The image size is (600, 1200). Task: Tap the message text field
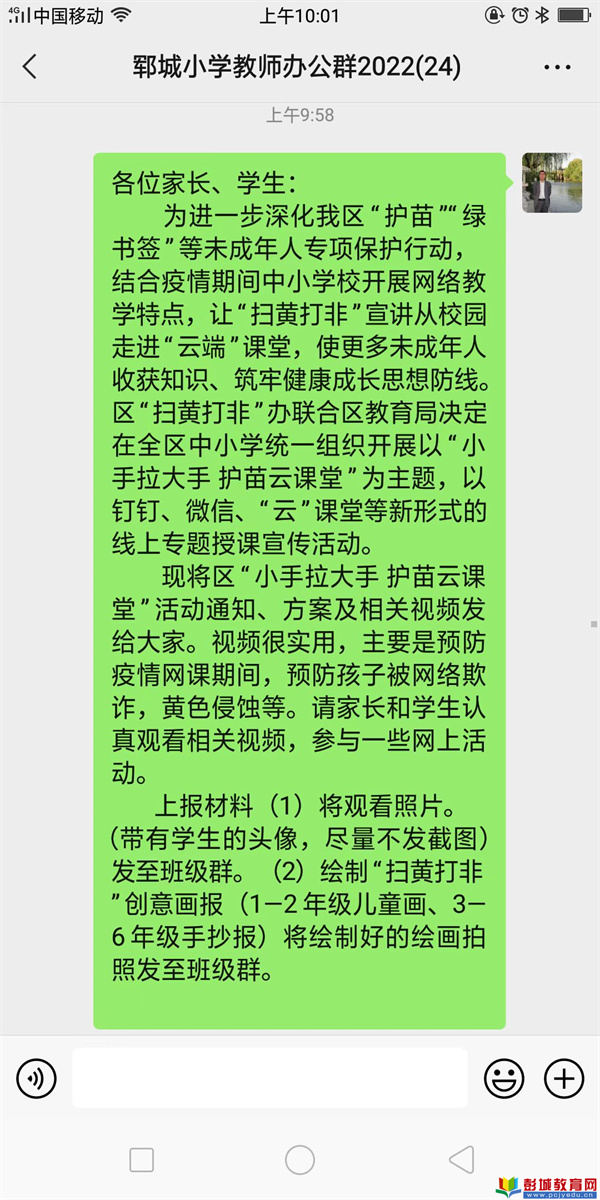click(270, 1078)
